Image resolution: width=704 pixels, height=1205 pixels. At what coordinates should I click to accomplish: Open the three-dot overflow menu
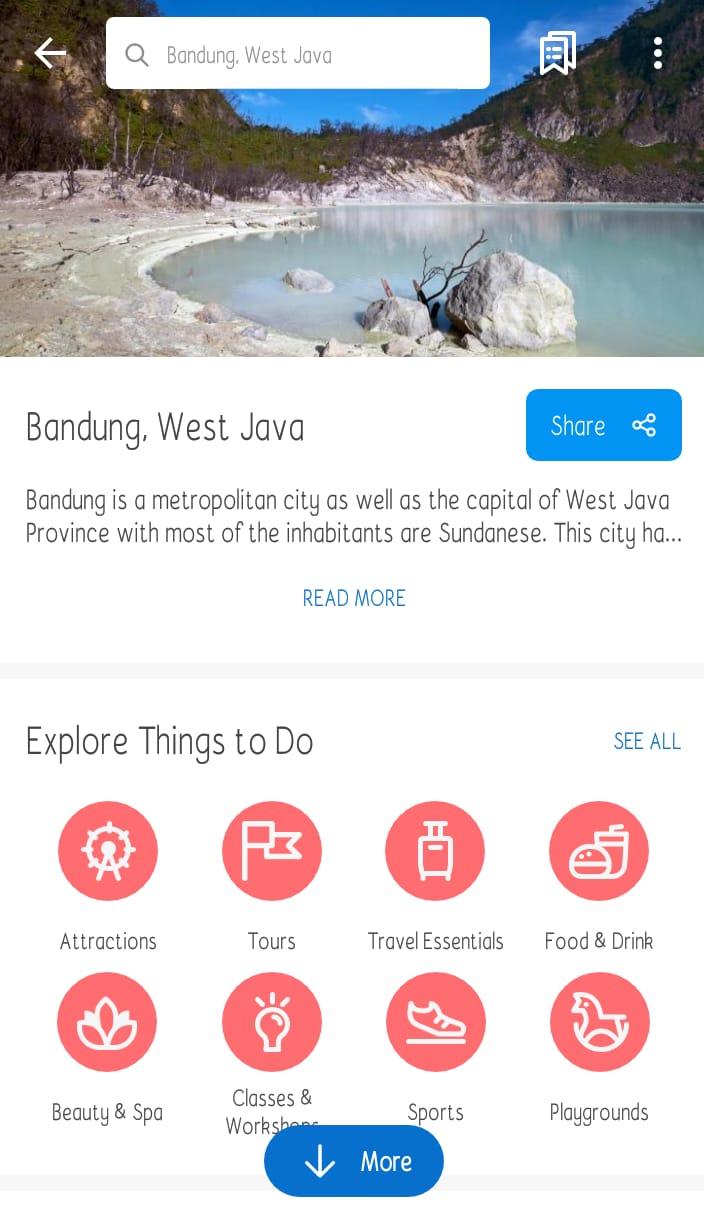click(657, 53)
